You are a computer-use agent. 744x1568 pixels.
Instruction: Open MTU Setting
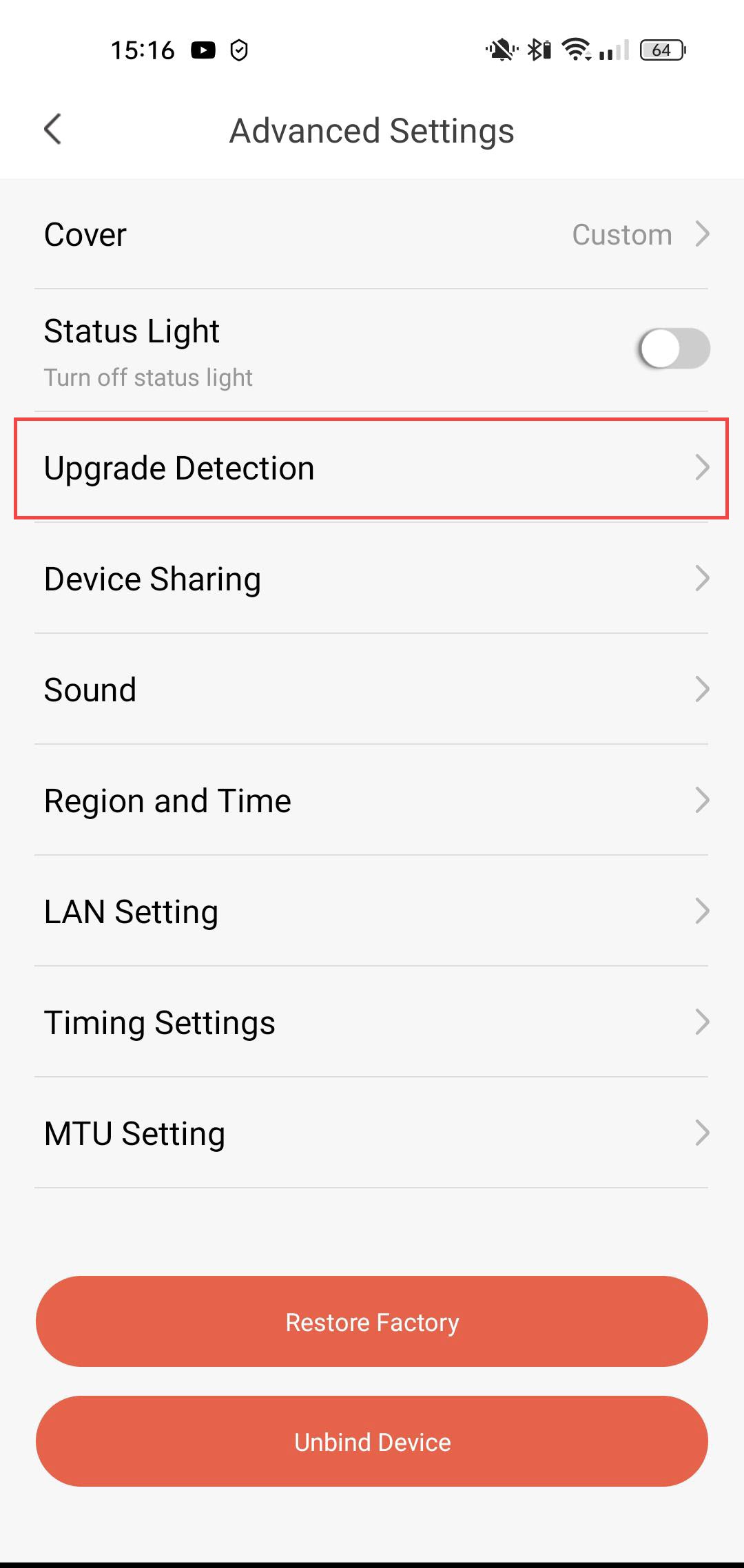372,1133
